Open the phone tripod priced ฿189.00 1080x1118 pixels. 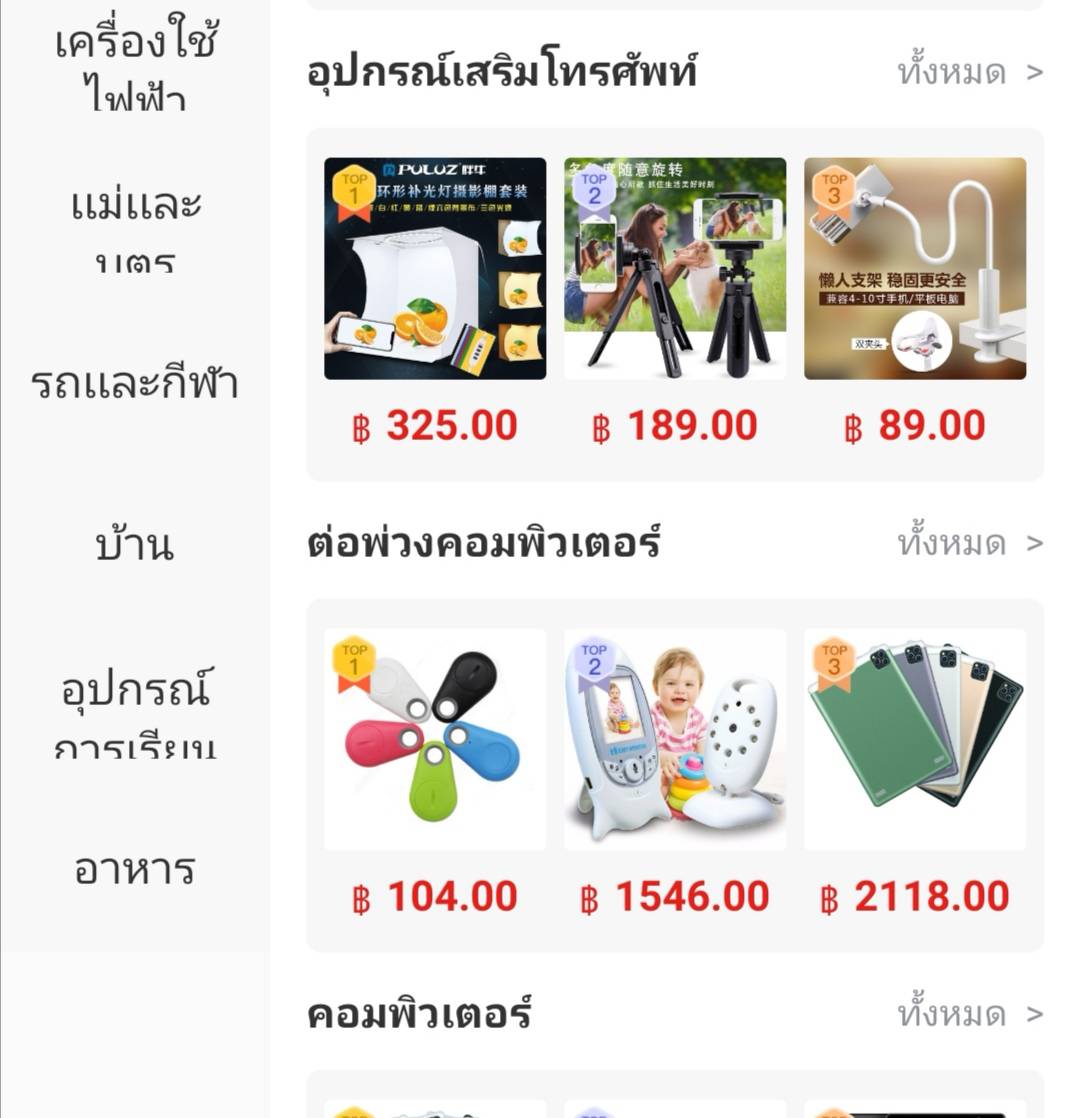675,268
